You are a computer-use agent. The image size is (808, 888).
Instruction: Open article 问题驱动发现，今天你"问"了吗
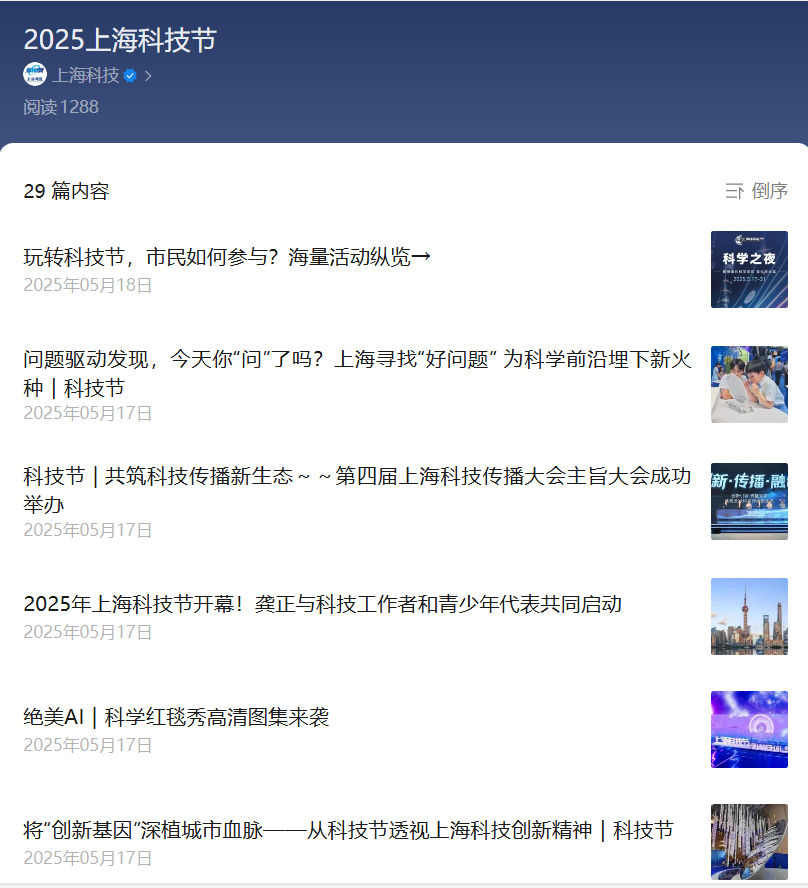pyautogui.click(x=357, y=373)
